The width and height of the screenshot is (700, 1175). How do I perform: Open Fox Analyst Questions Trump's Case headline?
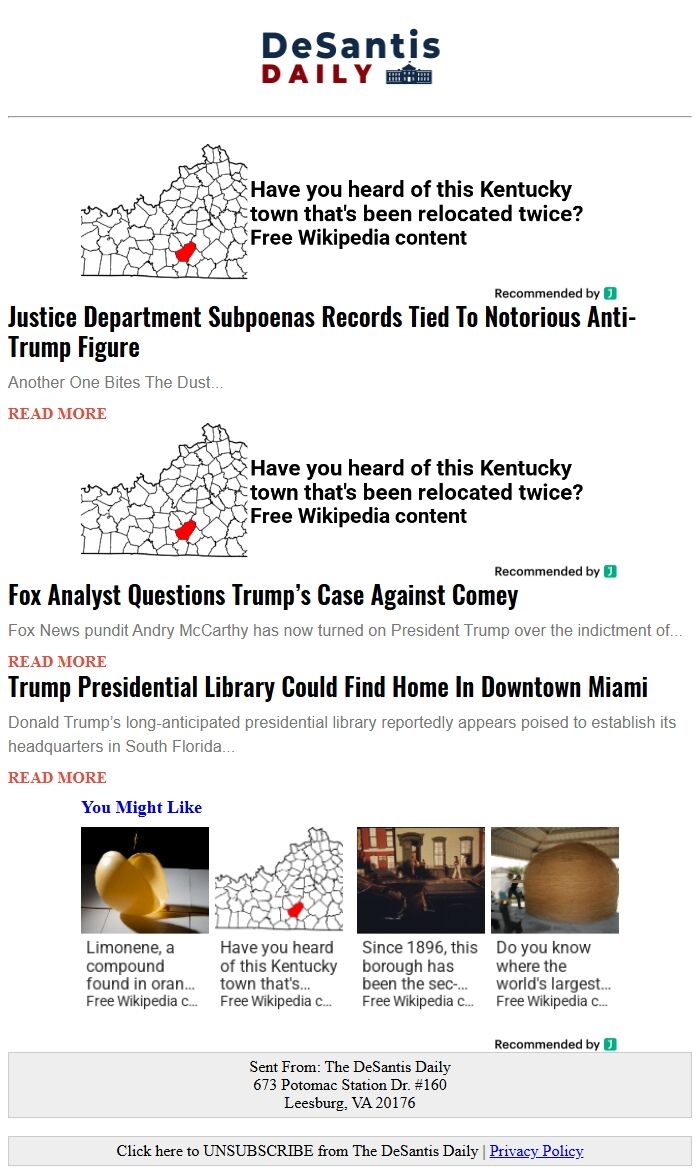point(263,596)
